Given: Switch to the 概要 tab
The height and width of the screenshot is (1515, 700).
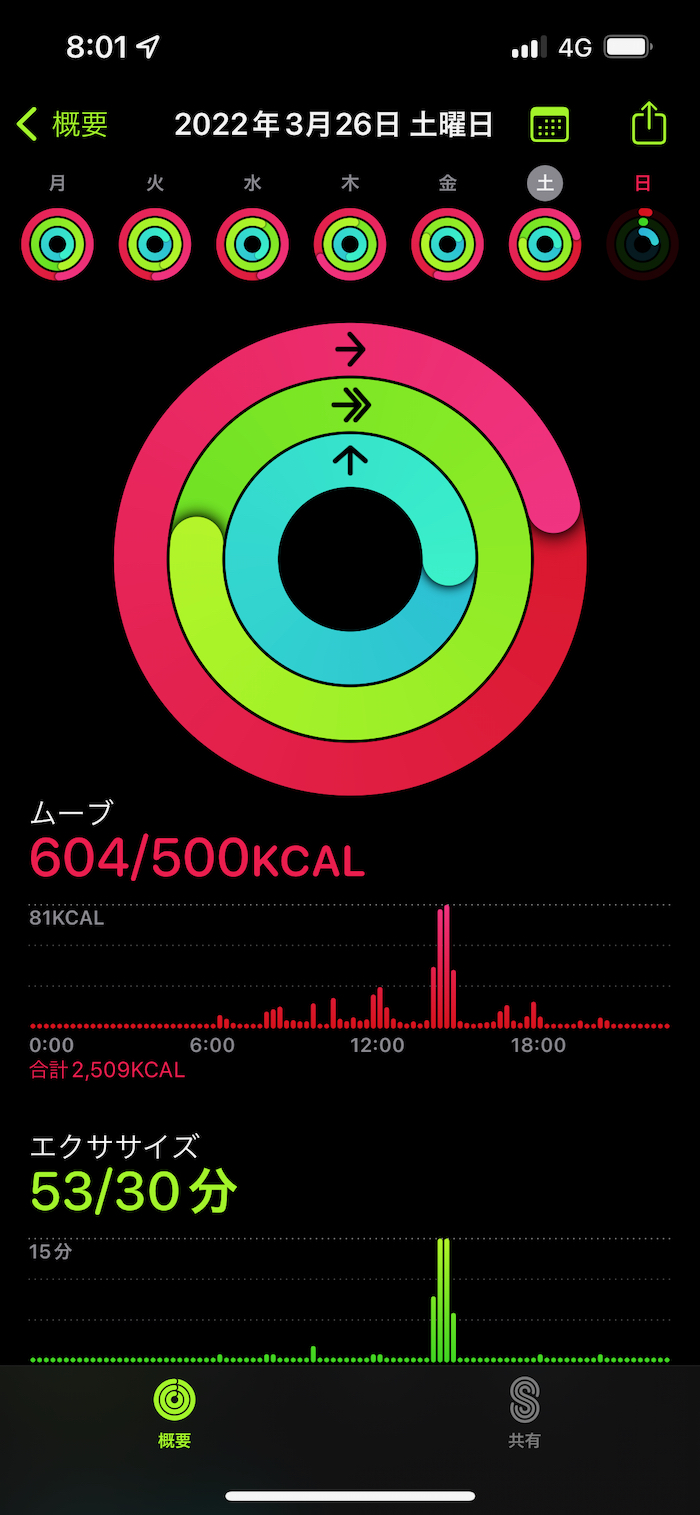Looking at the screenshot, I should [175, 1412].
